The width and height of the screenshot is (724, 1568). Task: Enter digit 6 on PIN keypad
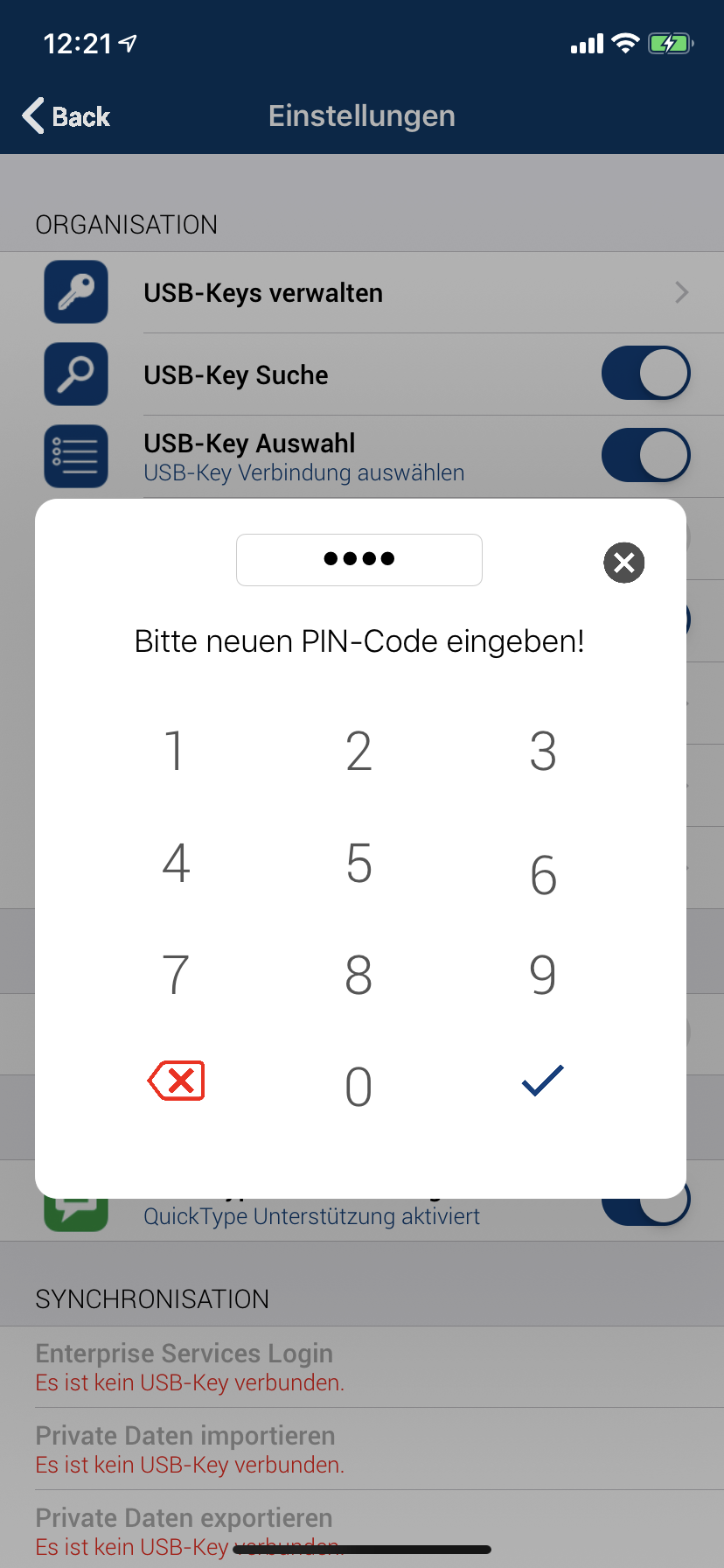542,873
